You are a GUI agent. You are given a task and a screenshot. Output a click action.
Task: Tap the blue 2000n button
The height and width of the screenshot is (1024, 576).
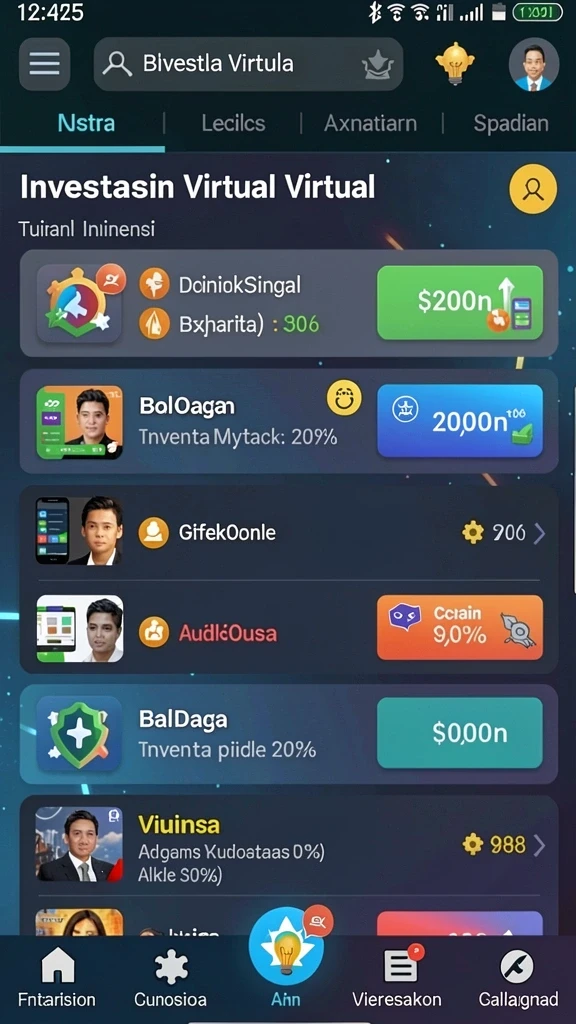(x=460, y=421)
